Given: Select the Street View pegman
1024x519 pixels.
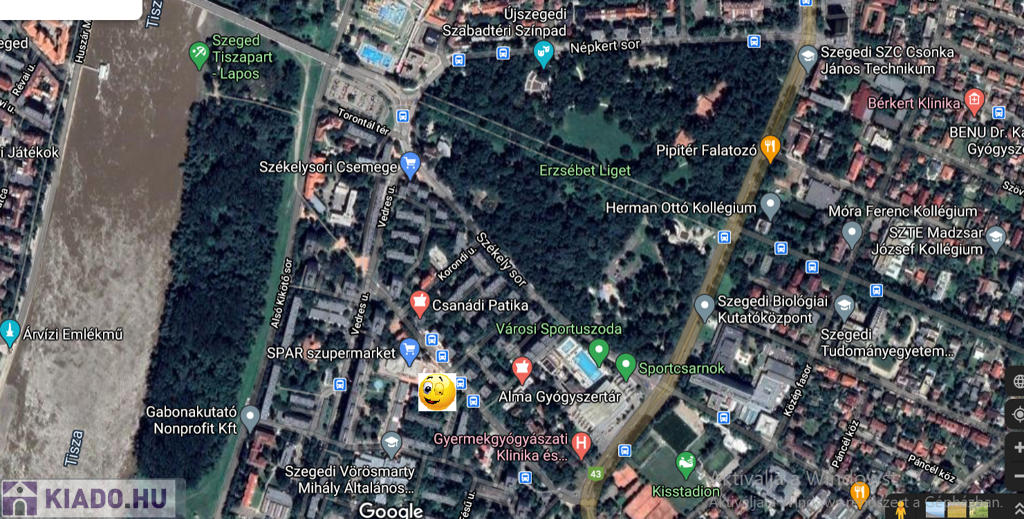Looking at the screenshot, I should [900, 508].
